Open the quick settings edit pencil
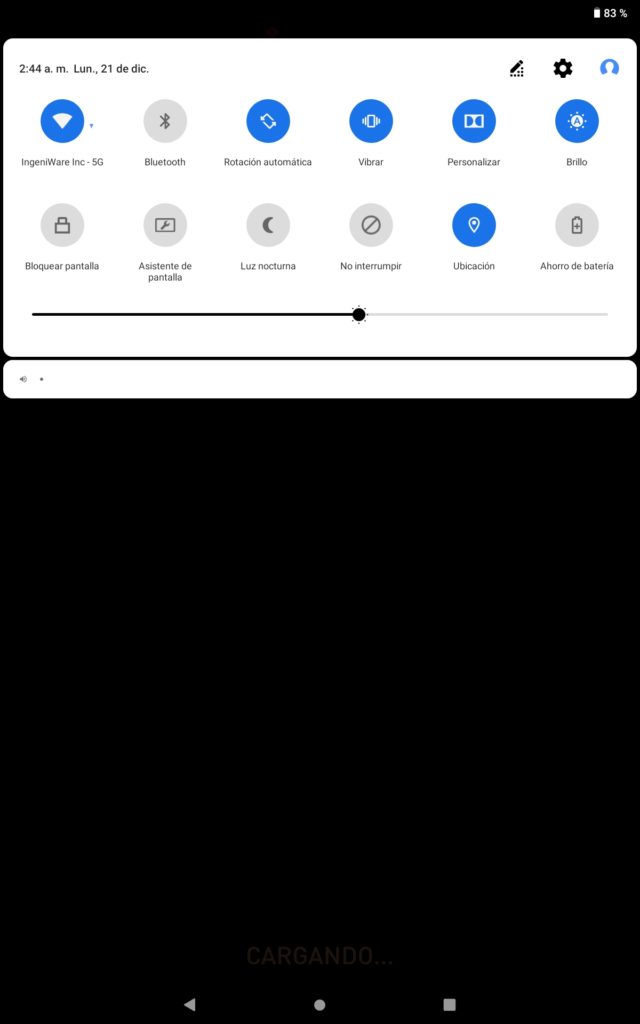This screenshot has width=640, height=1024. [x=516, y=69]
